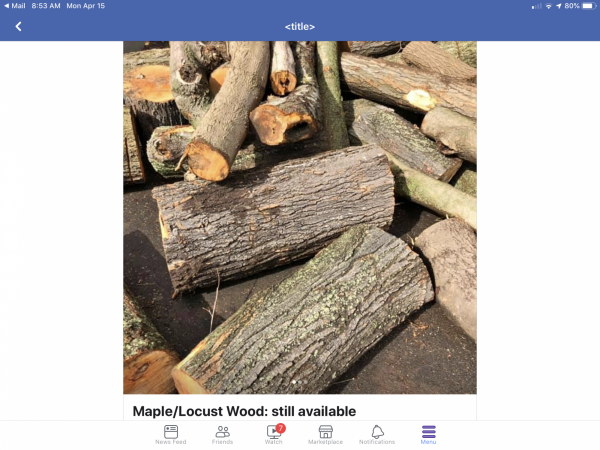Open the Friends tab
The image size is (600, 450).
(222, 434)
